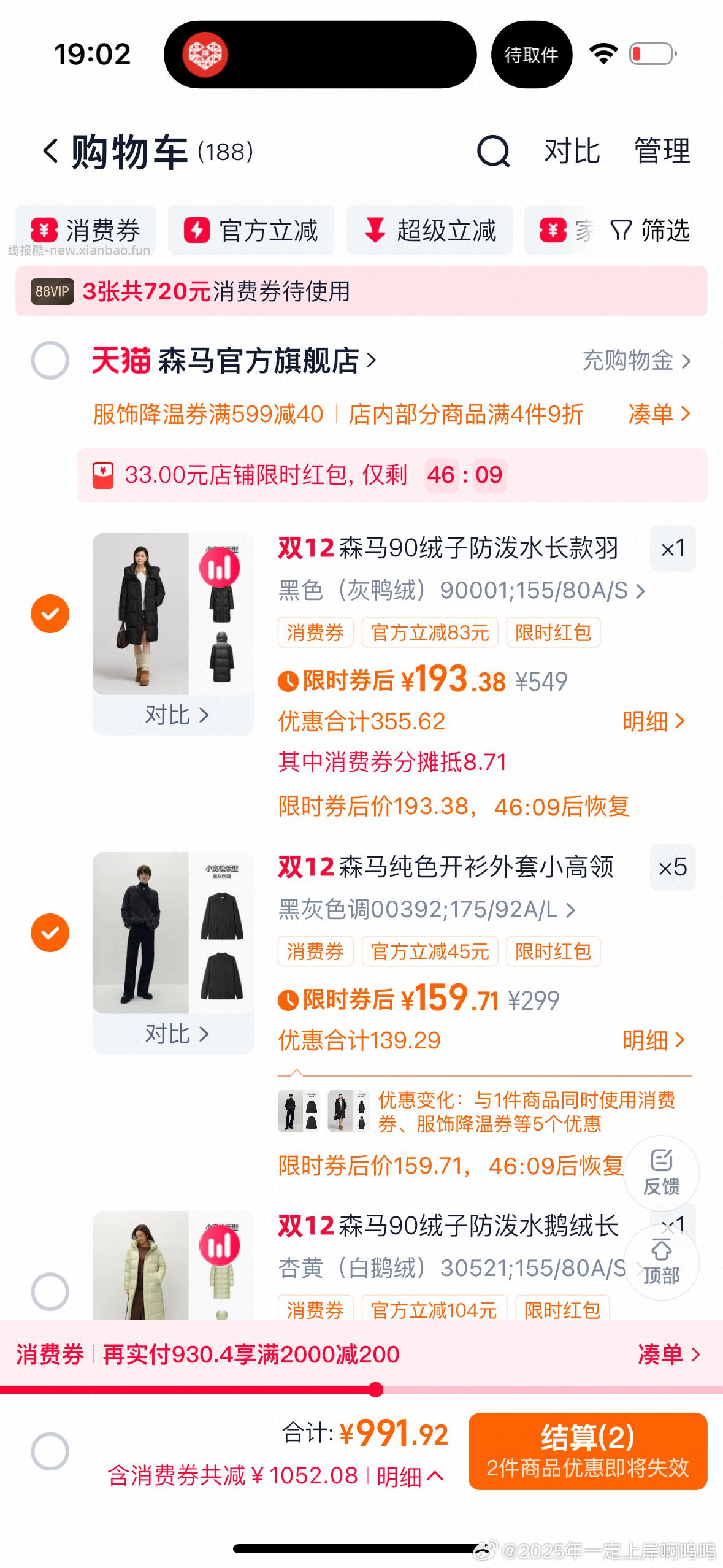Tap the 反馈 feedback icon
723x1568 pixels.
point(662,1172)
